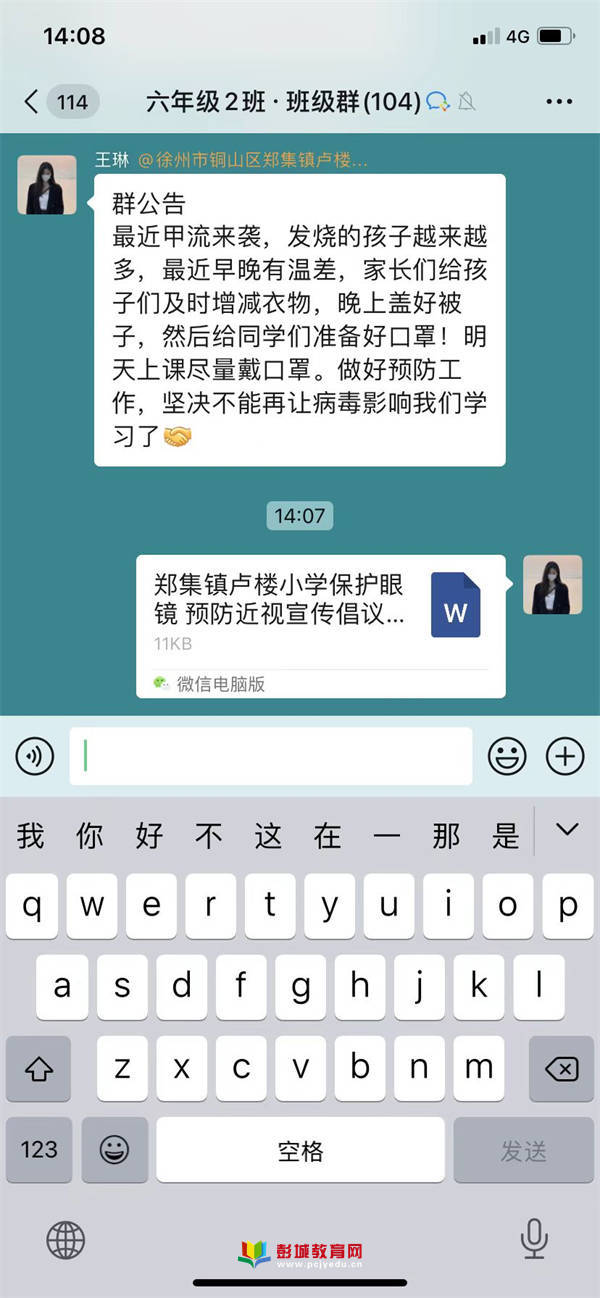Open 王琳's profile avatar
Screen dimensions: 600x1298
(47, 185)
